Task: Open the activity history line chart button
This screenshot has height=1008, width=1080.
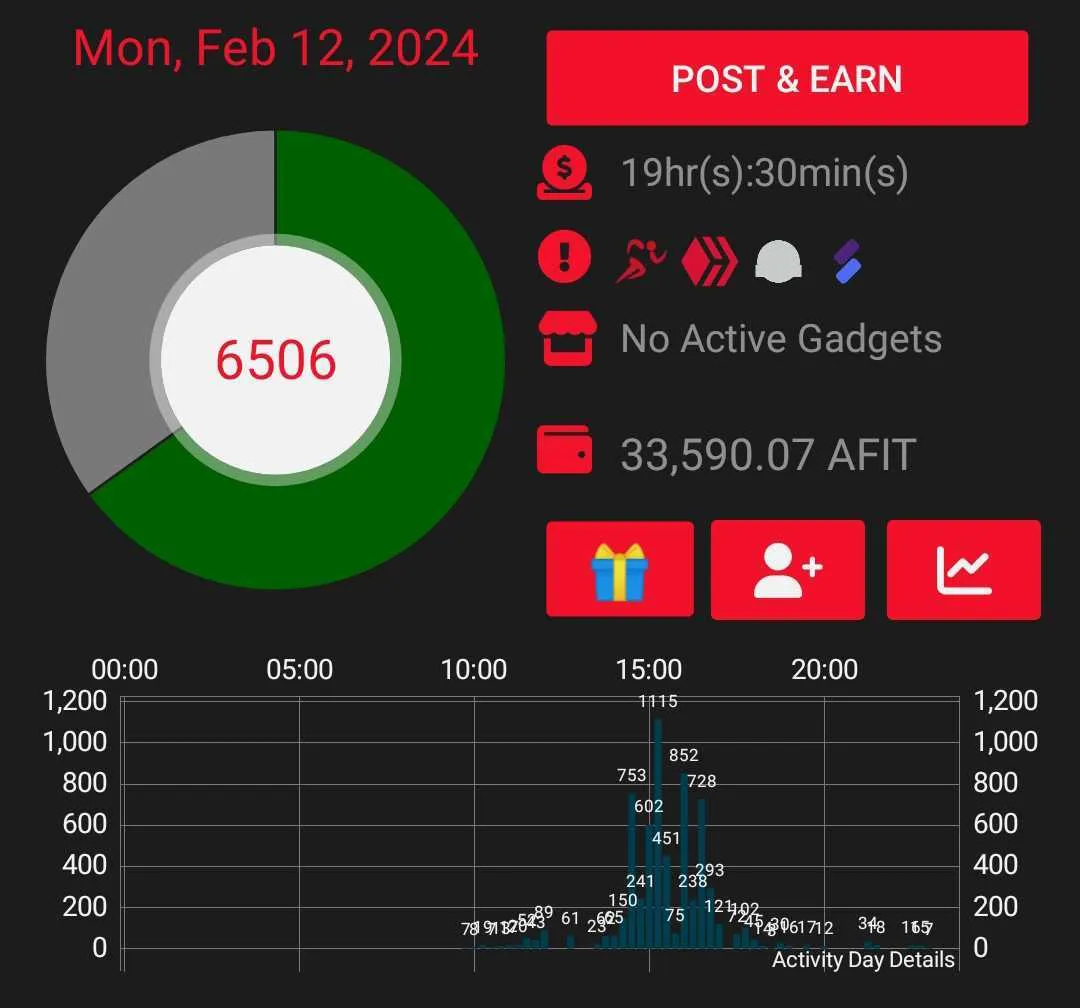Action: (963, 570)
